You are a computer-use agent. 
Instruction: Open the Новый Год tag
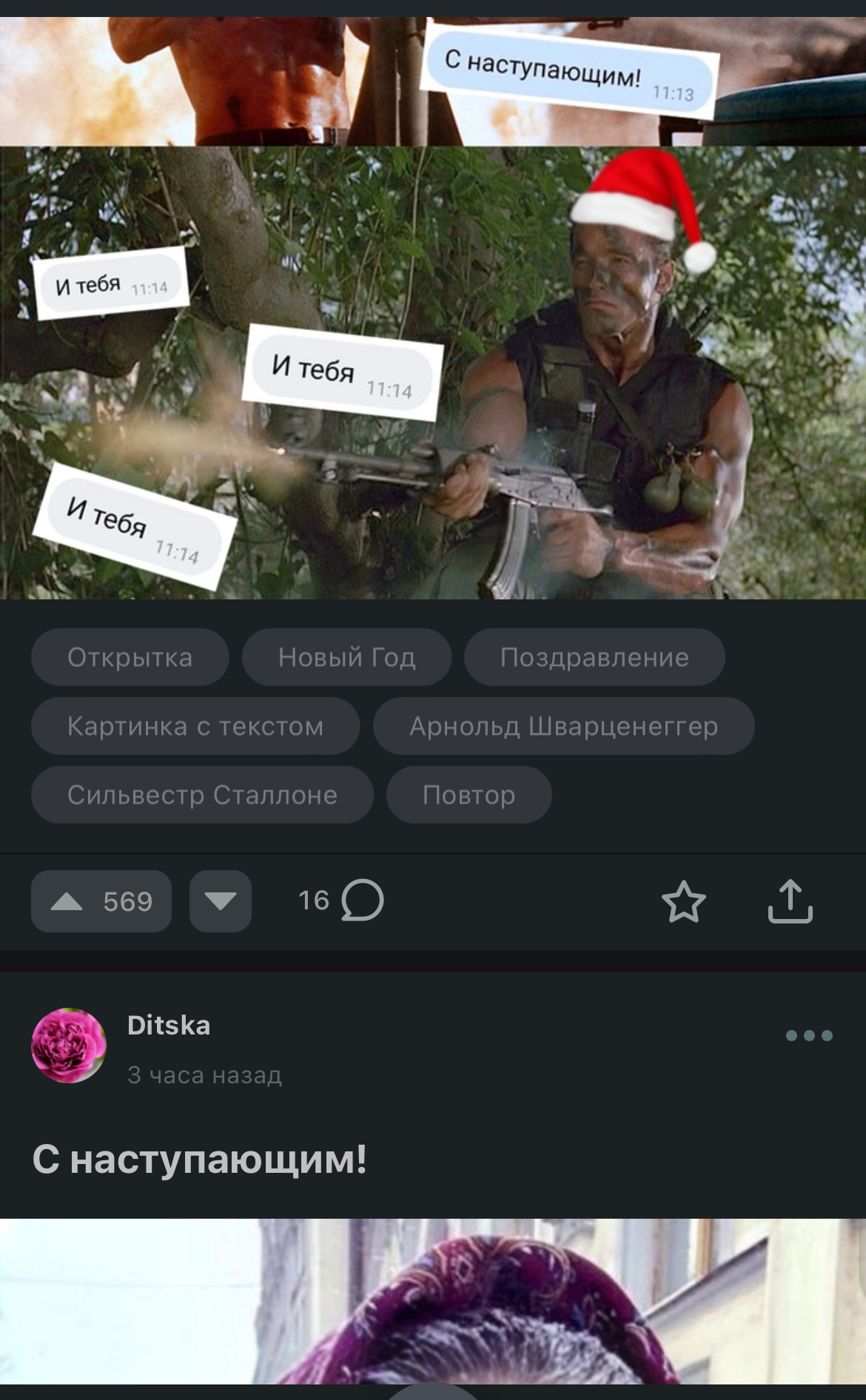(x=346, y=657)
